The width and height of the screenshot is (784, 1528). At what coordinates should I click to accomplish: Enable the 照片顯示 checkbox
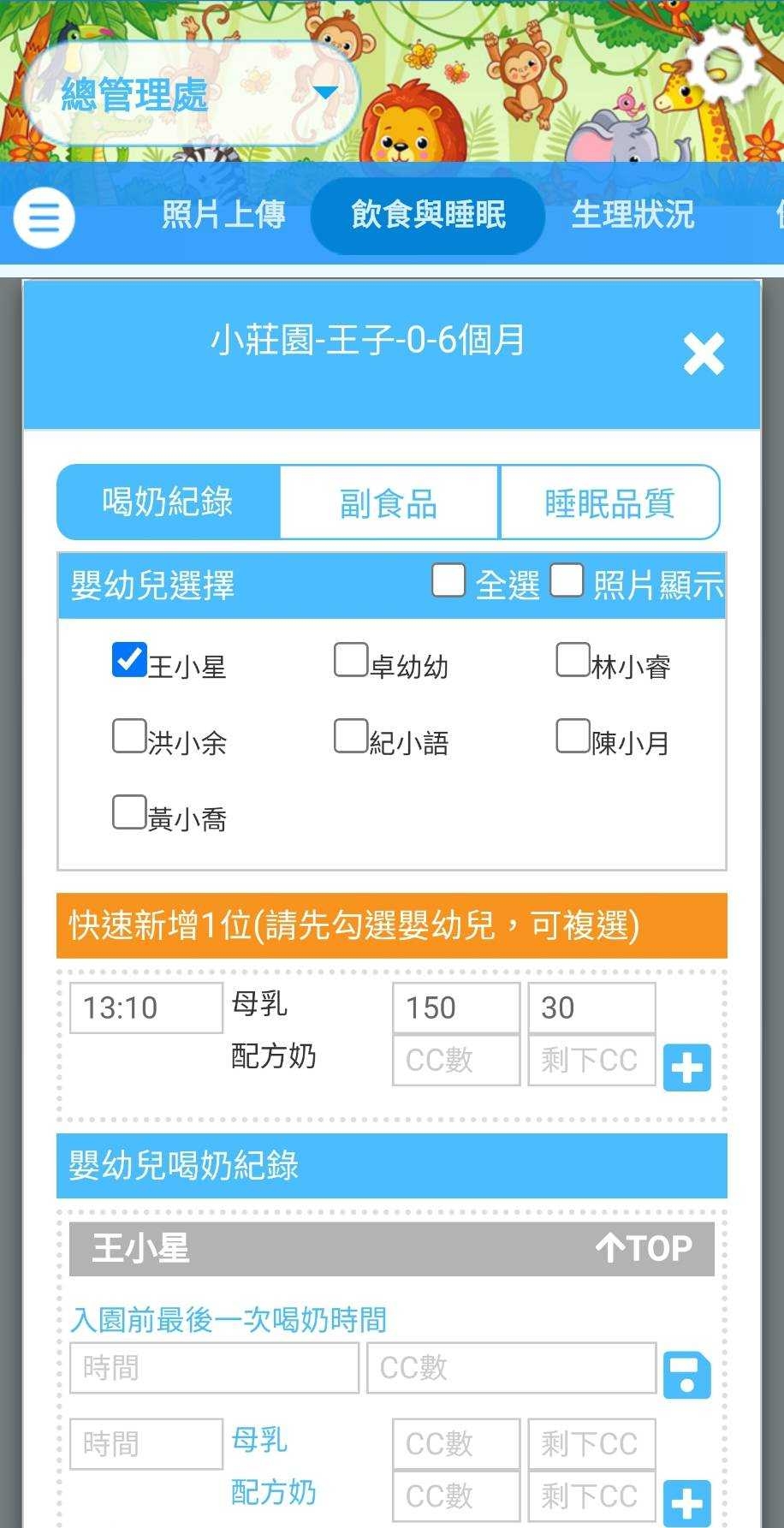[x=567, y=580]
